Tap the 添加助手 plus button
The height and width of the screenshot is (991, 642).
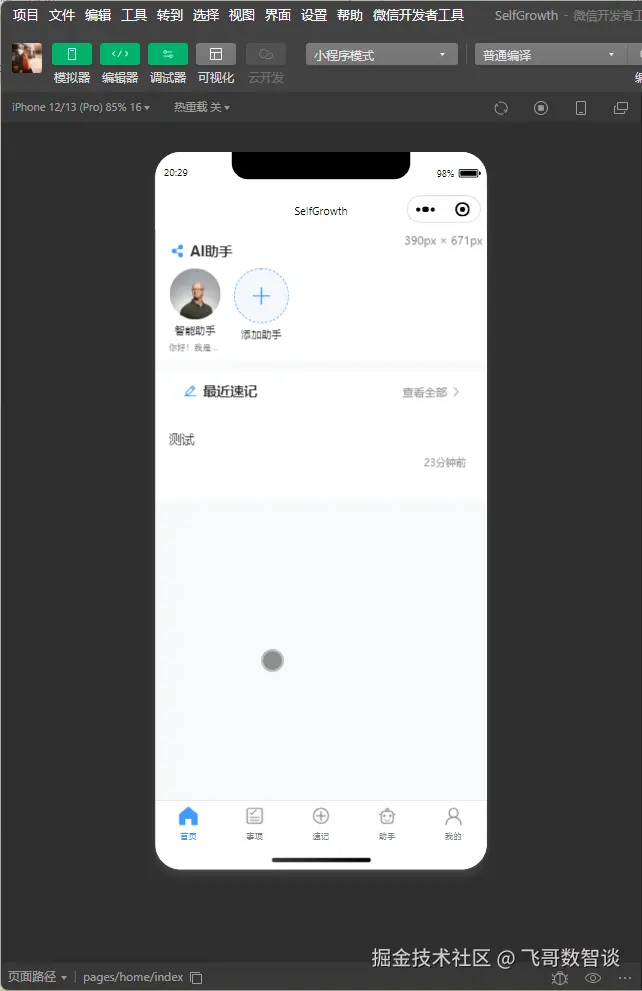click(261, 296)
